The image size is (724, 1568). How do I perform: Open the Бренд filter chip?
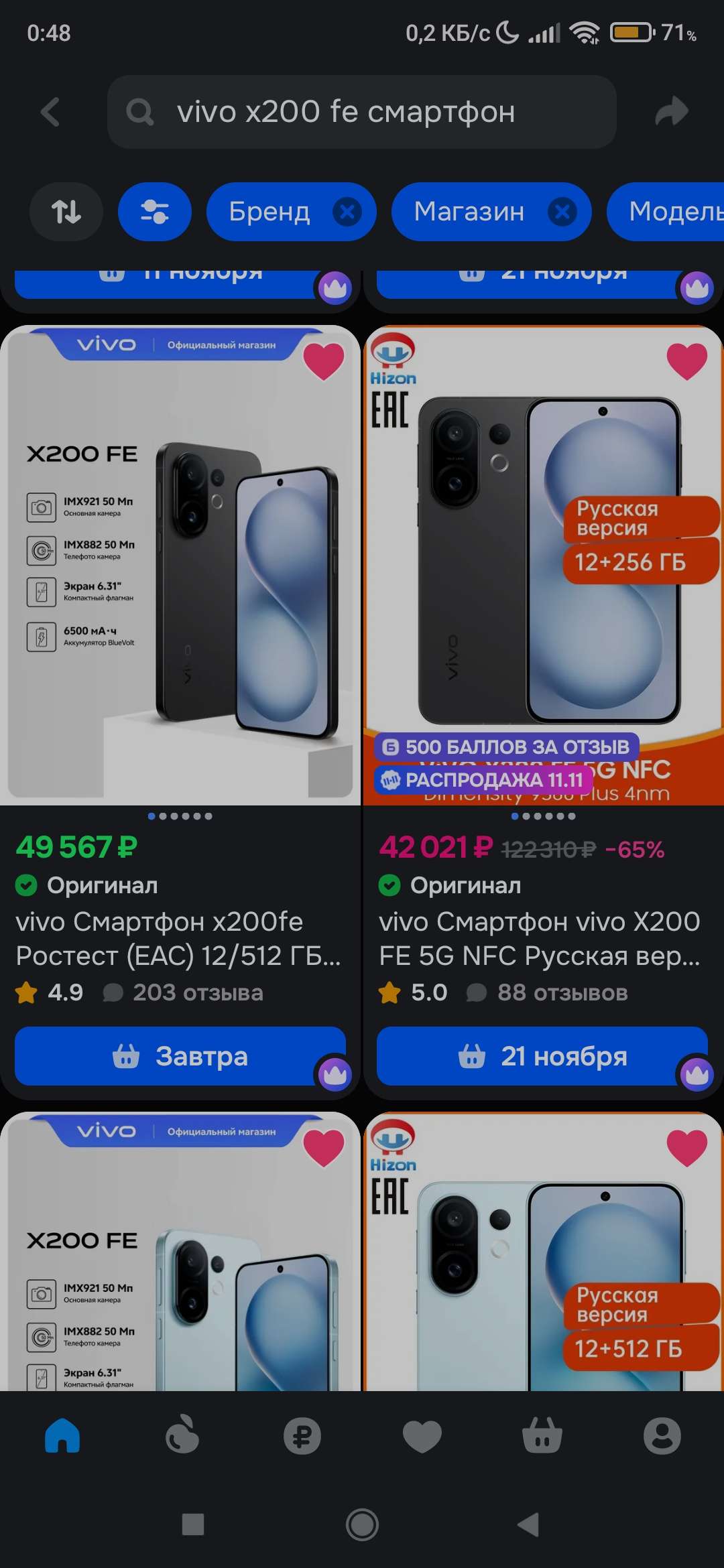[x=269, y=212]
